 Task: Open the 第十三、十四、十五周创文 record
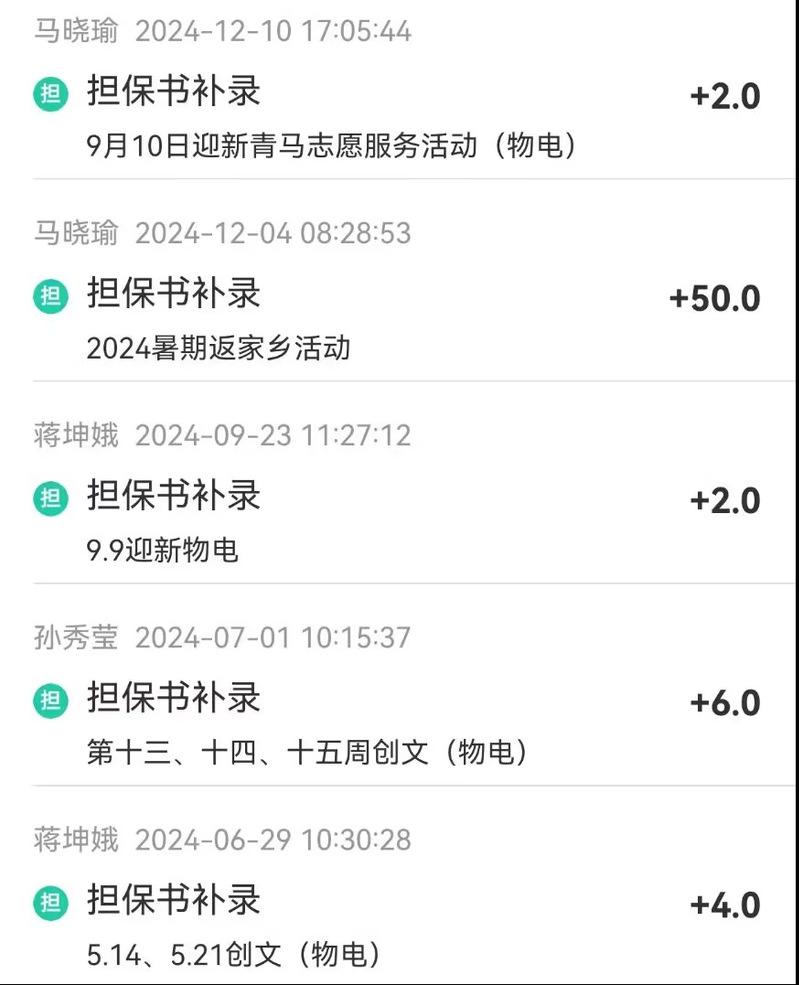coord(307,752)
